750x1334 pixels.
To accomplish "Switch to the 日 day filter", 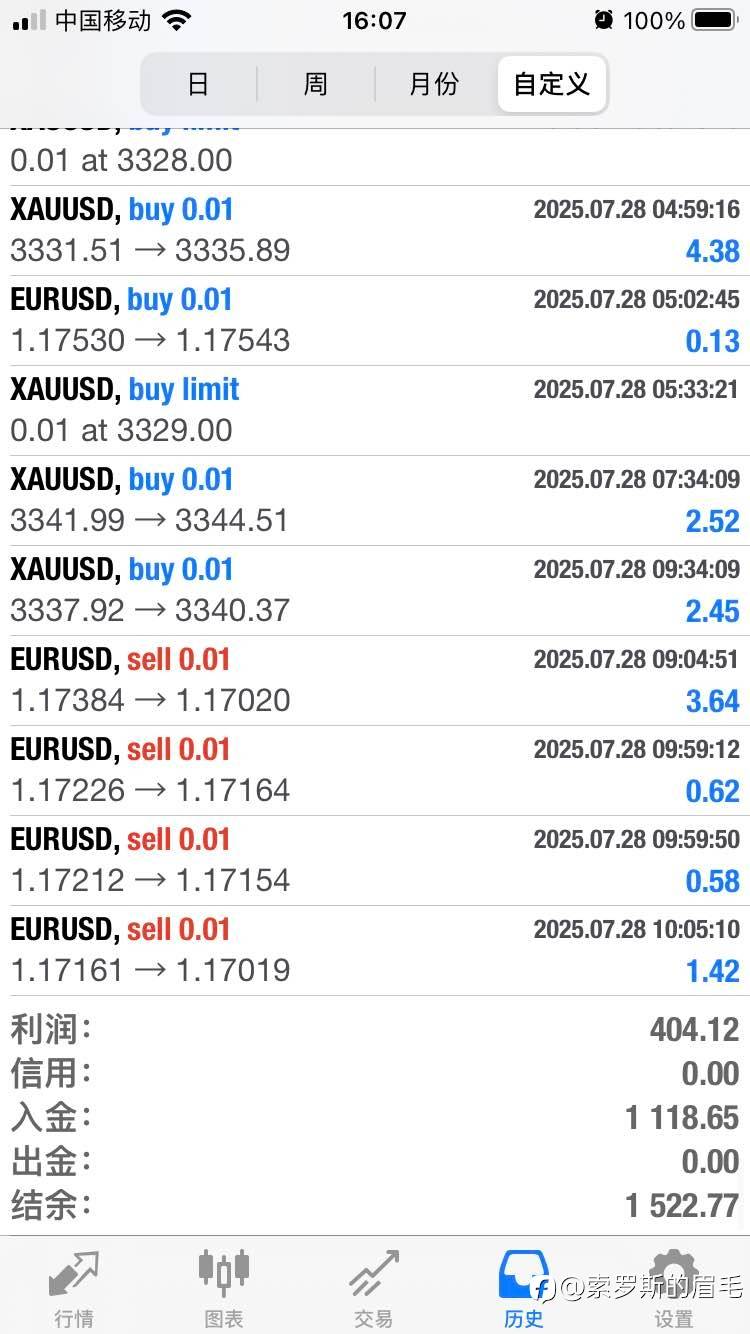I will tap(198, 84).
